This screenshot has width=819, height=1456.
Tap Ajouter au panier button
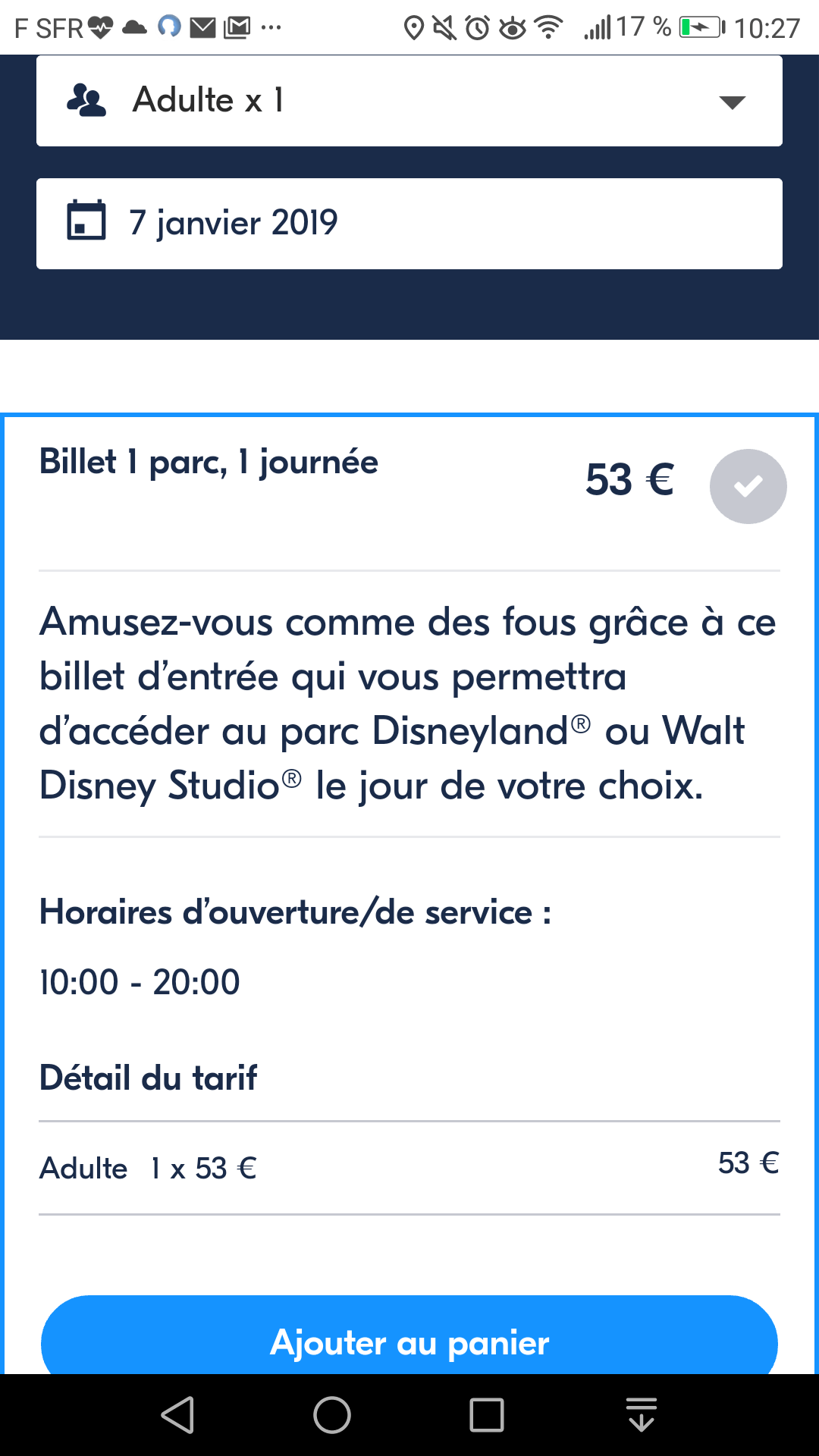409,1341
